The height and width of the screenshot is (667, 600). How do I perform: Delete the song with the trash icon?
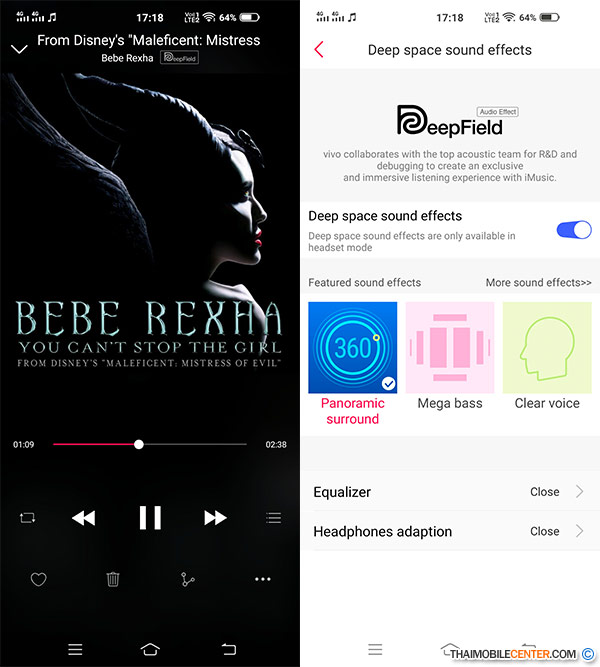[x=113, y=579]
